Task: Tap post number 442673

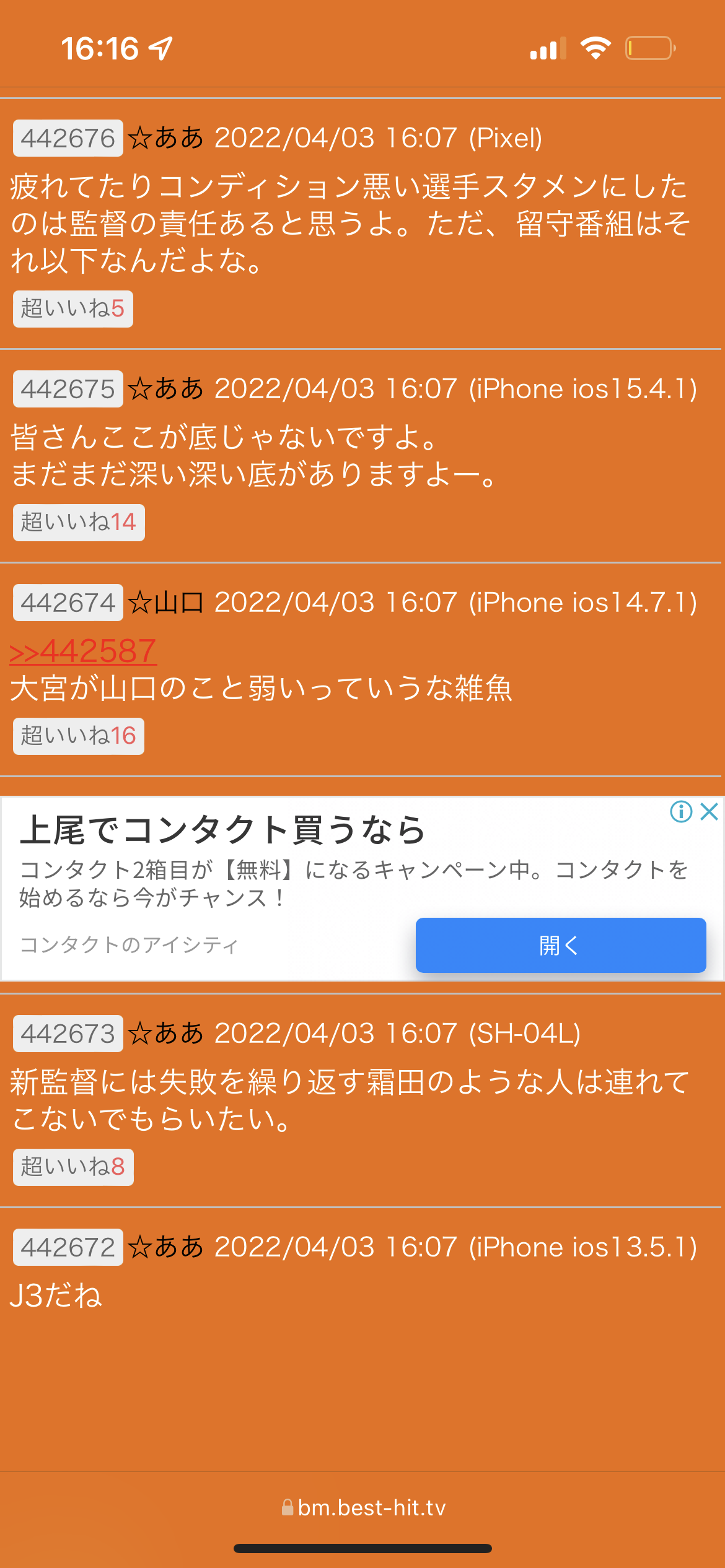Action: click(x=68, y=1034)
